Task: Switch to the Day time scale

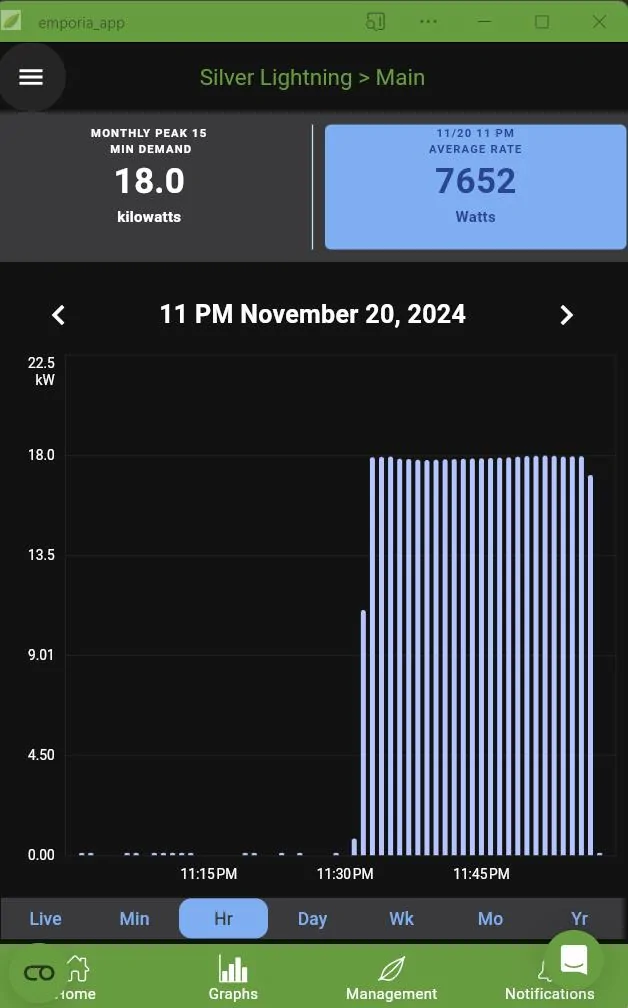Action: (x=312, y=918)
